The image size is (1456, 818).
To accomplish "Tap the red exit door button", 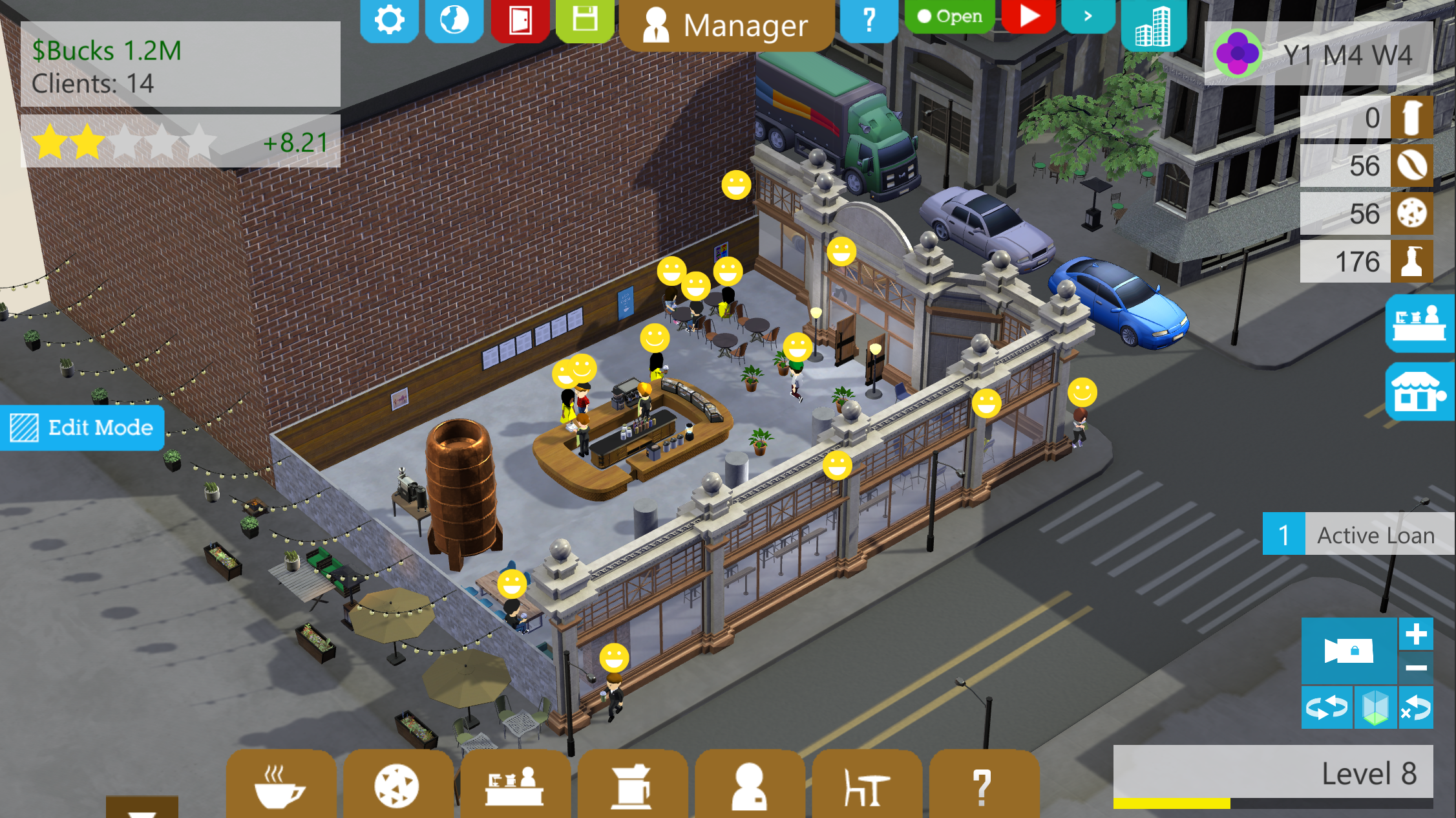I will [520, 19].
